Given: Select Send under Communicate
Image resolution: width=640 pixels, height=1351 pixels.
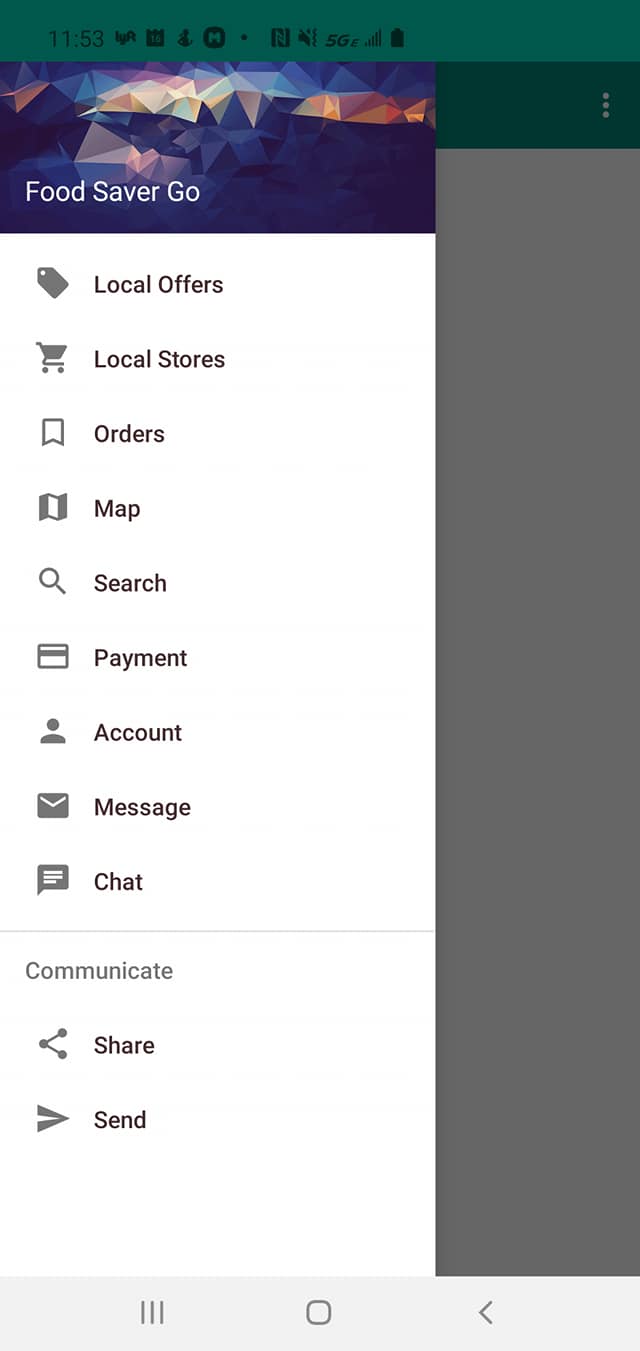Looking at the screenshot, I should [x=217, y=1120].
